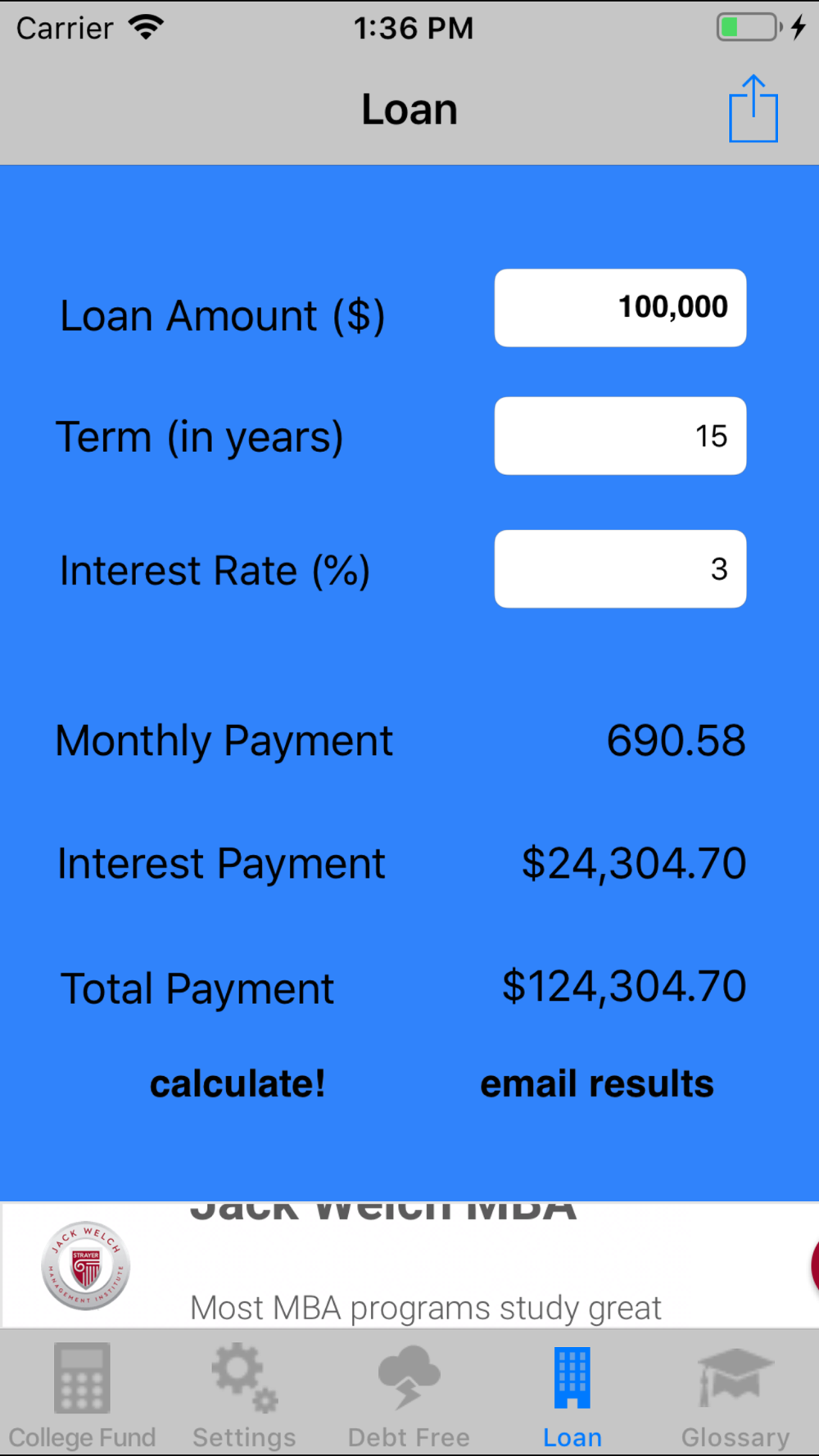Viewport: 819px width, 1456px height.
Task: Open the Jack Welch MBA ad banner
Action: tap(409, 1265)
